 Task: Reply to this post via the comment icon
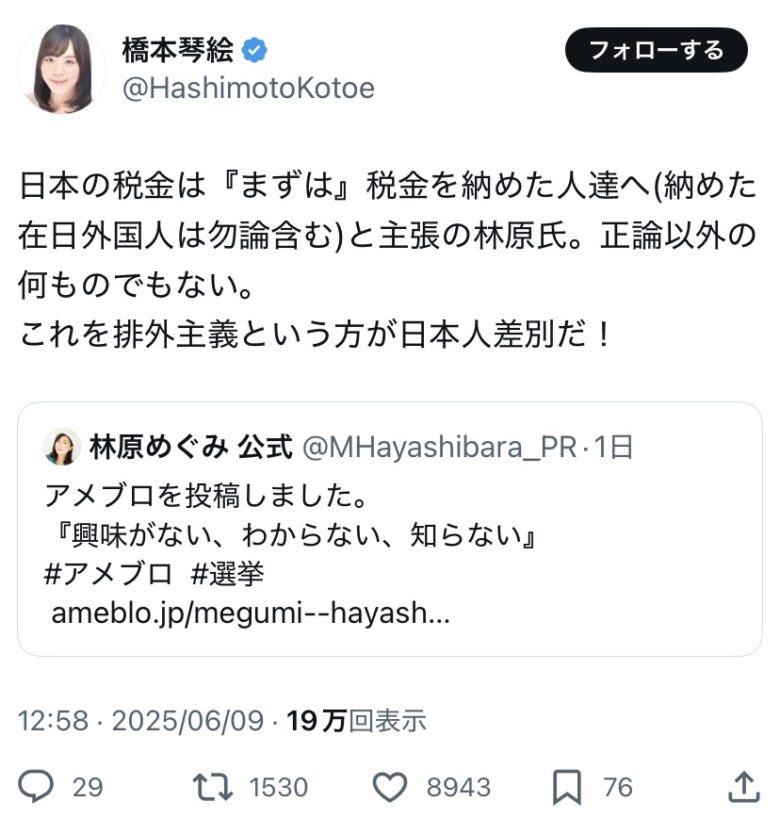pos(36,787)
